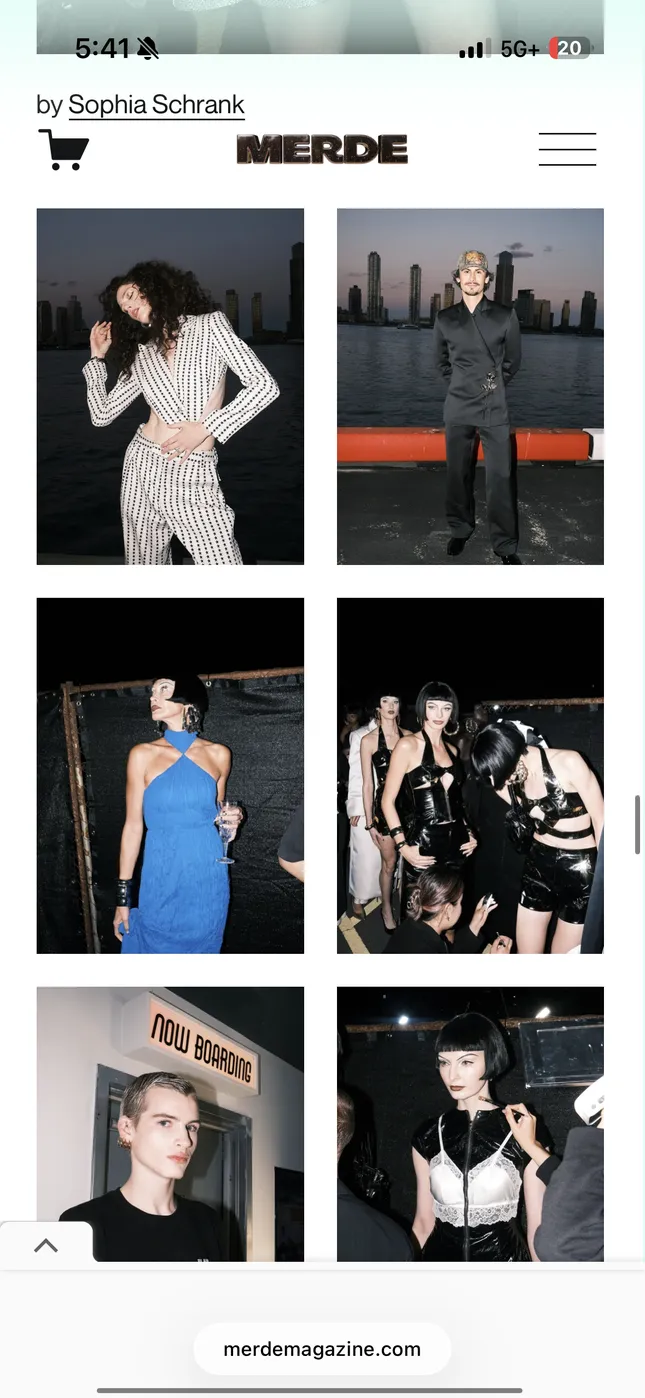Viewport: 645px width, 1398px height.
Task: Open the blue halter dress photo
Action: point(170,775)
